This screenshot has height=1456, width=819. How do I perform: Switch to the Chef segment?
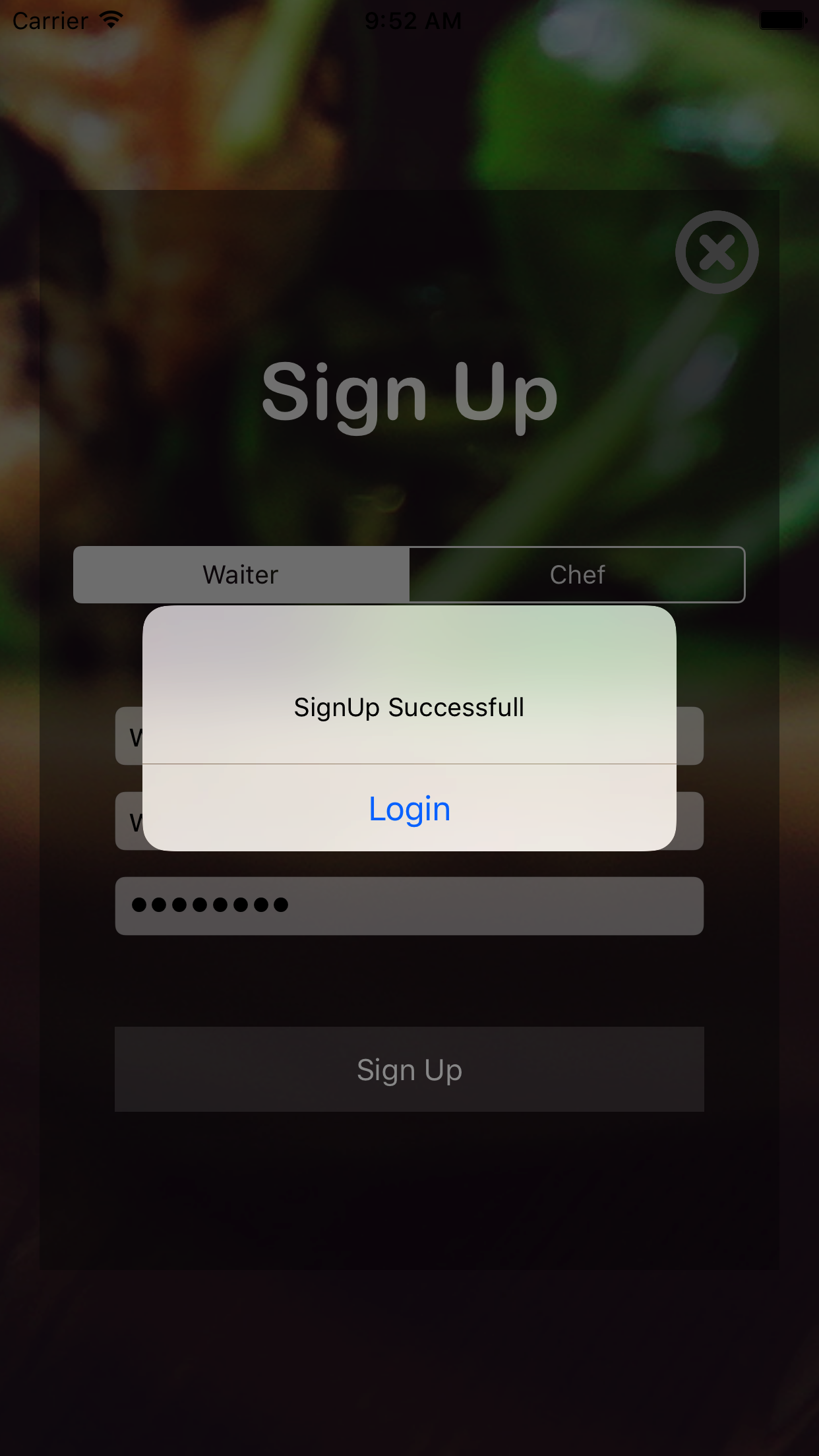coord(577,574)
